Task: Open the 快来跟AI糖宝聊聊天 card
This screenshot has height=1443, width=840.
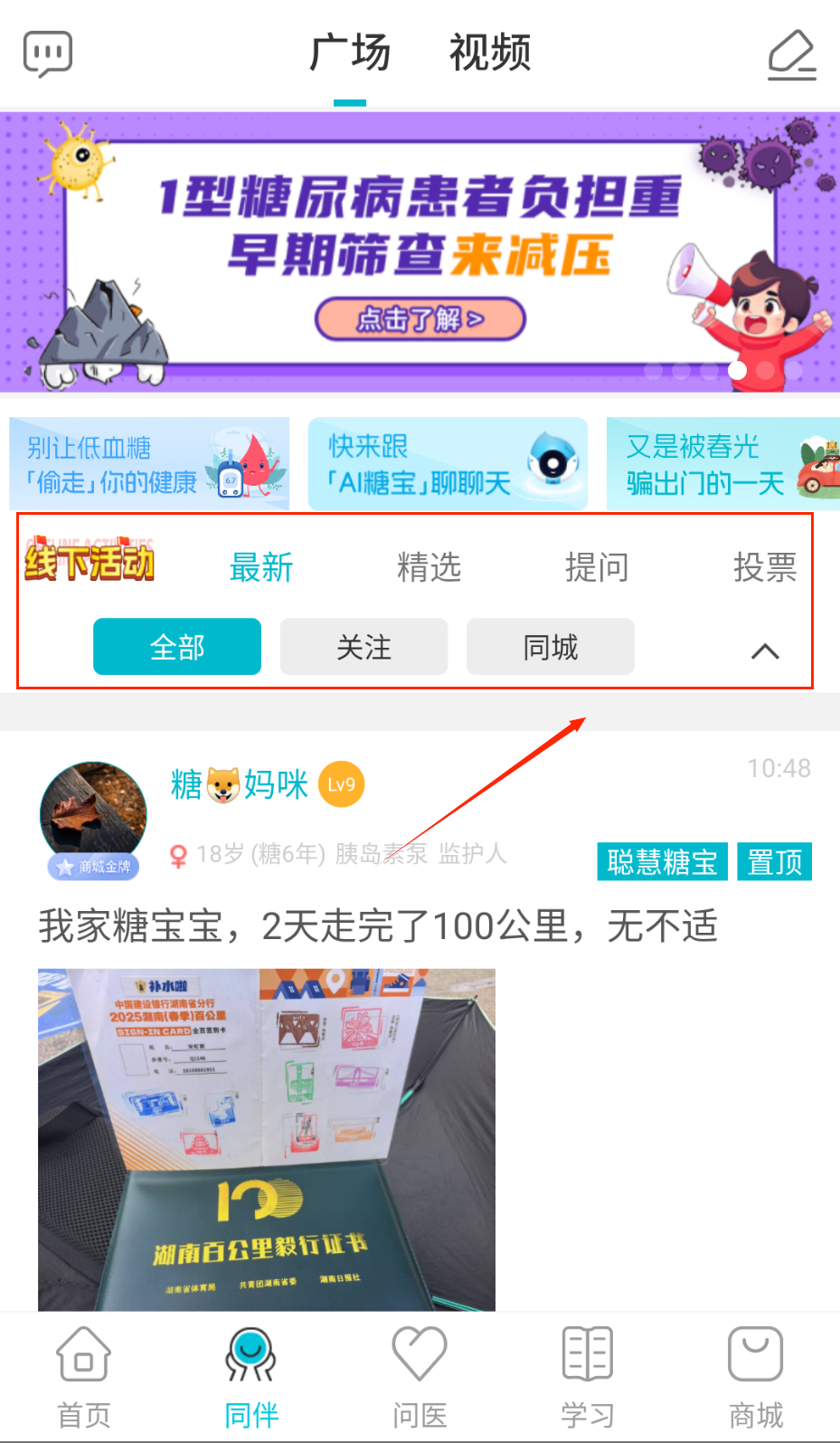Action: [x=448, y=464]
